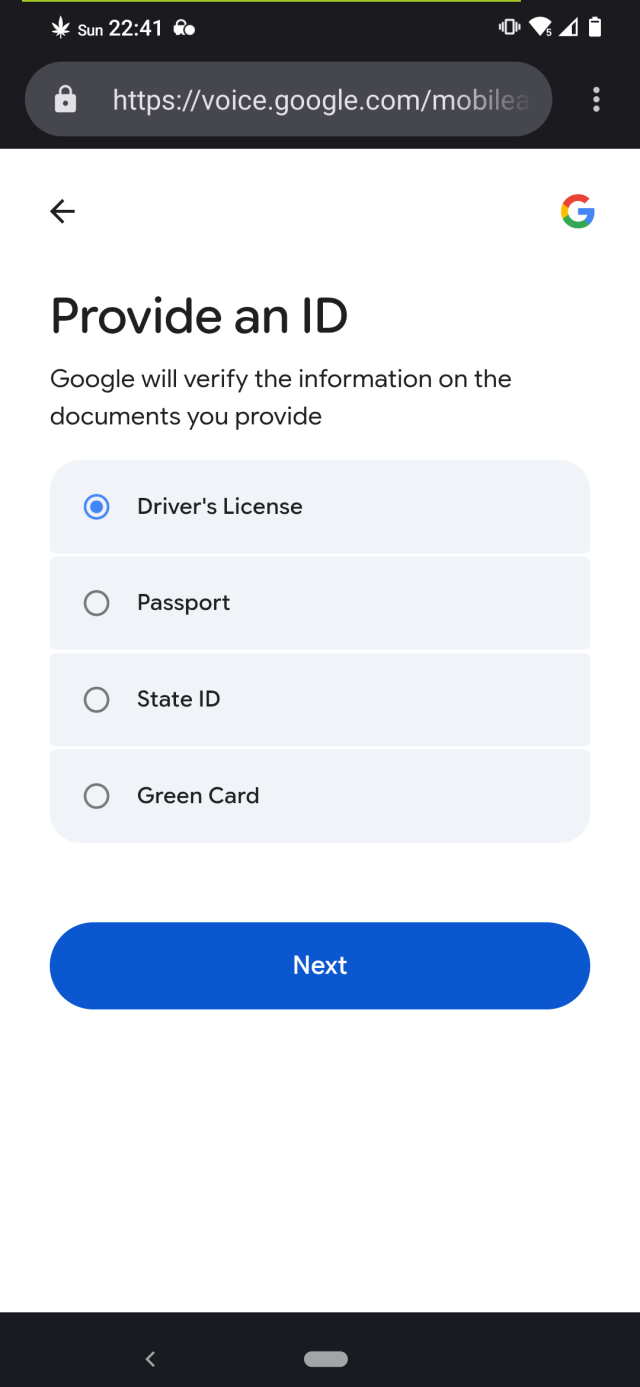Image resolution: width=640 pixels, height=1387 pixels.
Task: Tap the home pill in the navigation bar
Action: (325, 1358)
